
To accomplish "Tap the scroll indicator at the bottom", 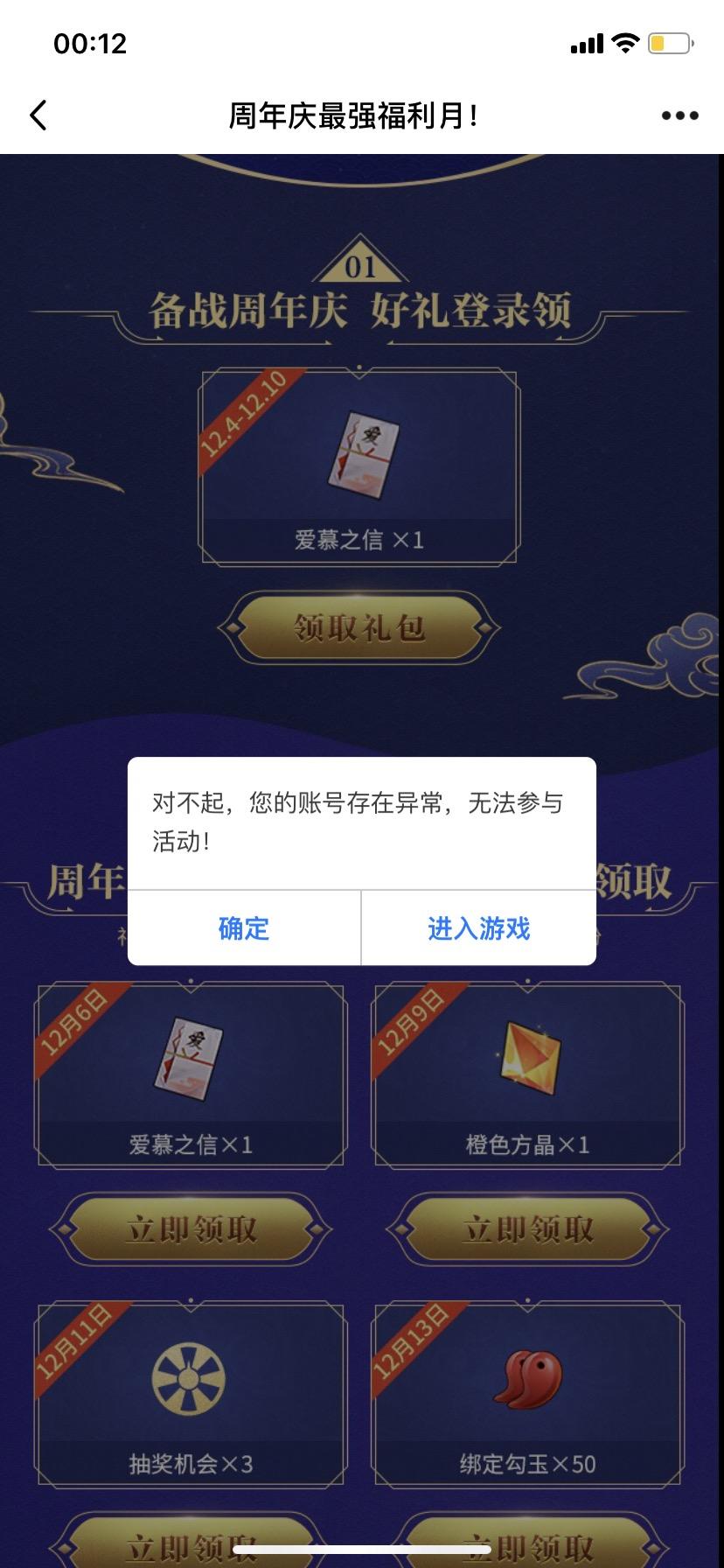I will (361, 1549).
